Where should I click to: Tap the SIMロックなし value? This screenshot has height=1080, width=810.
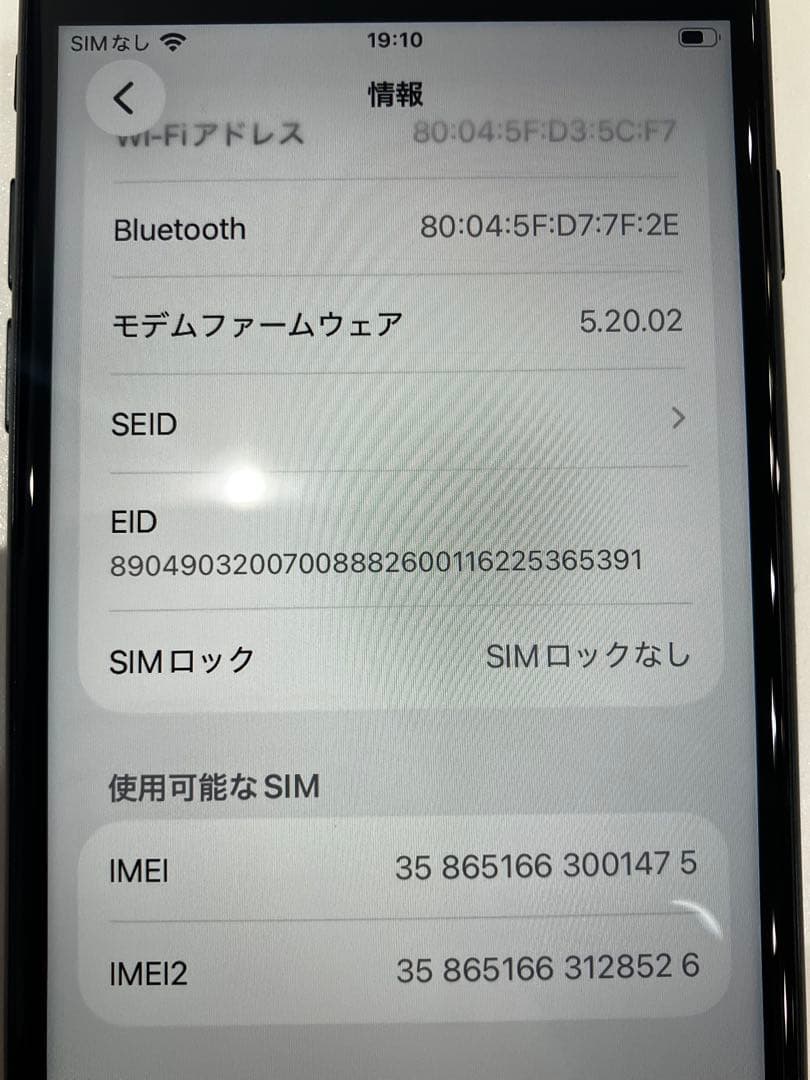[x=588, y=656]
